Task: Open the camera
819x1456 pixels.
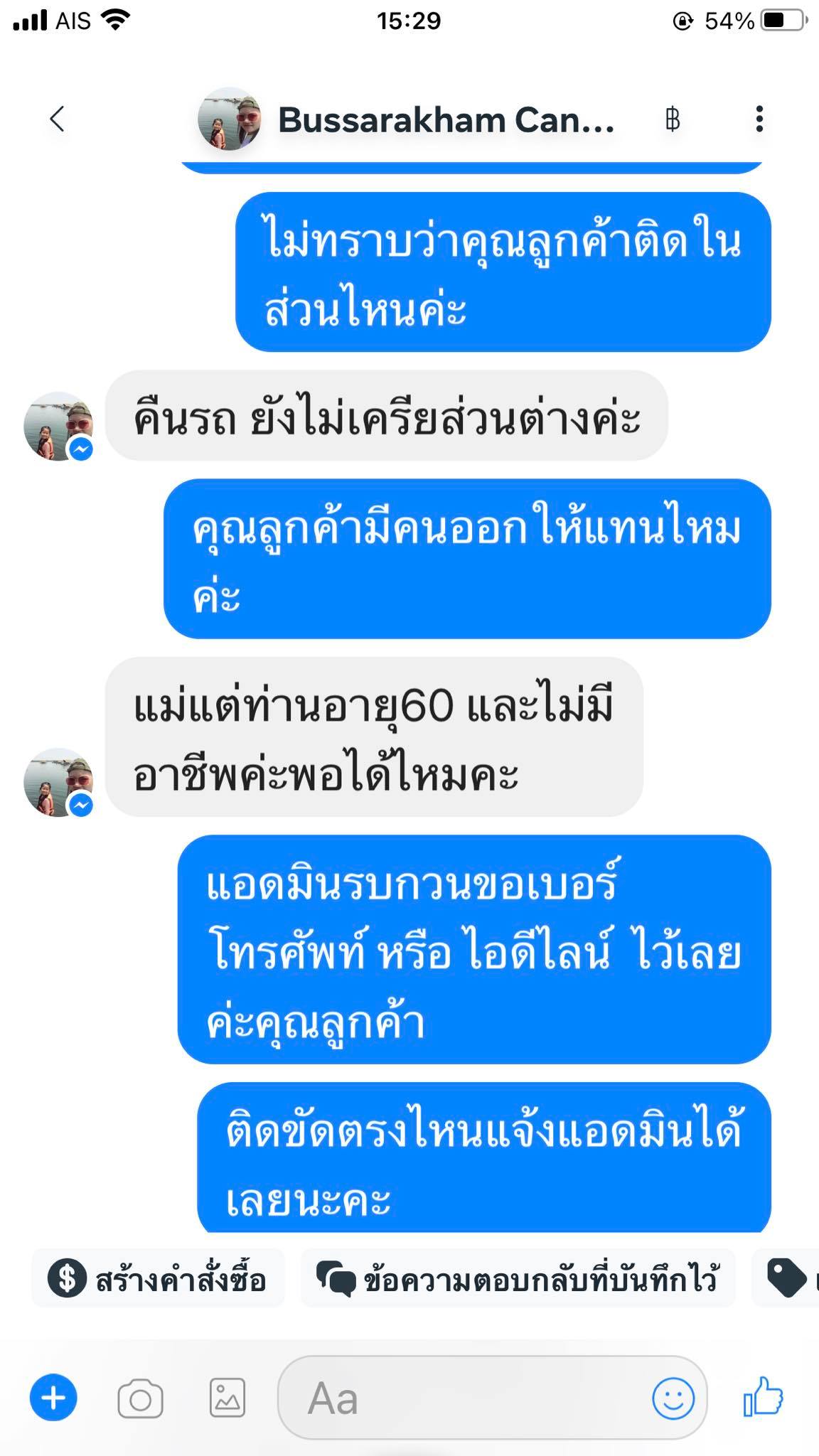Action: 140,1400
